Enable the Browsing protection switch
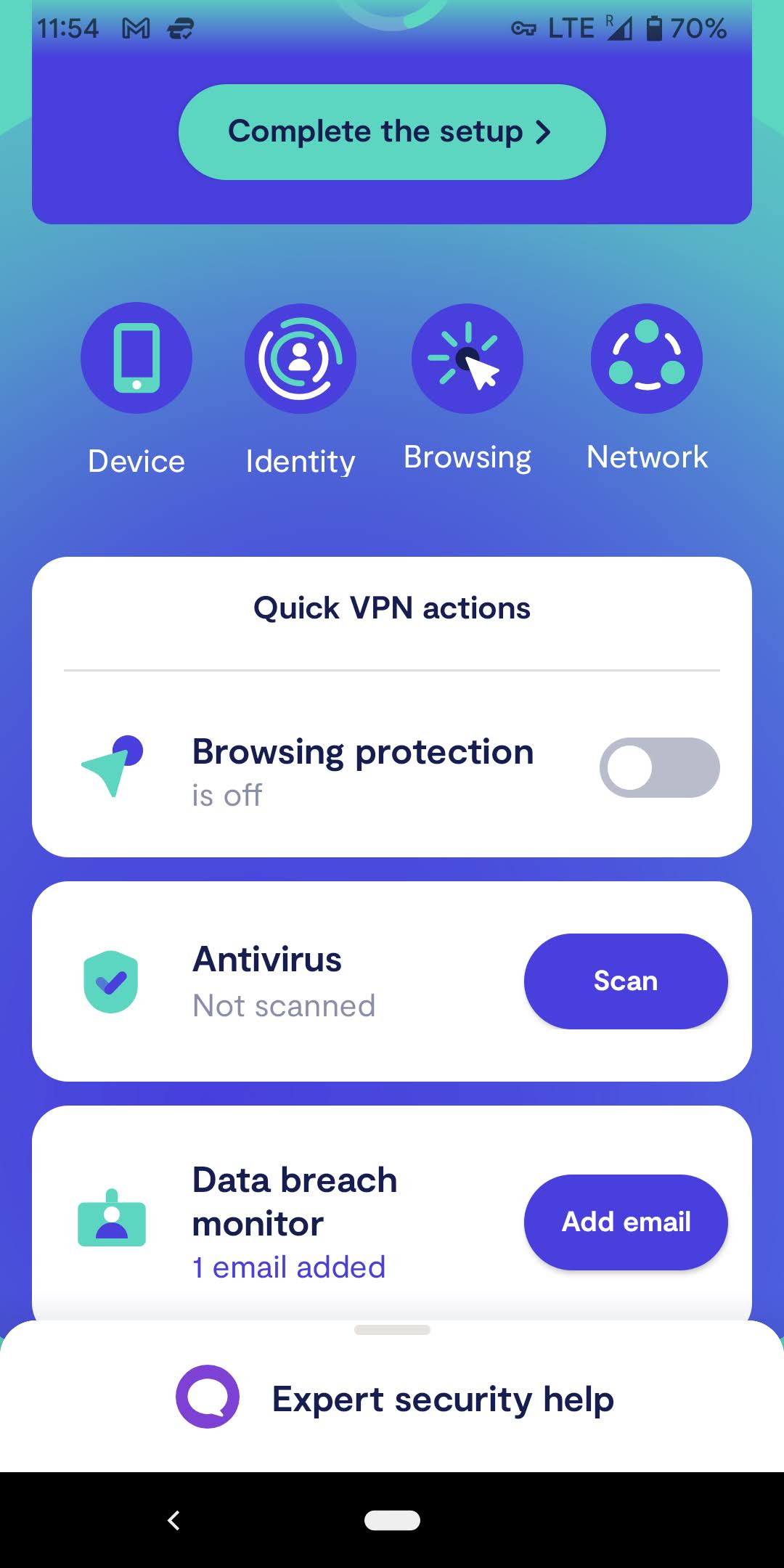784x1568 pixels. [x=659, y=768]
